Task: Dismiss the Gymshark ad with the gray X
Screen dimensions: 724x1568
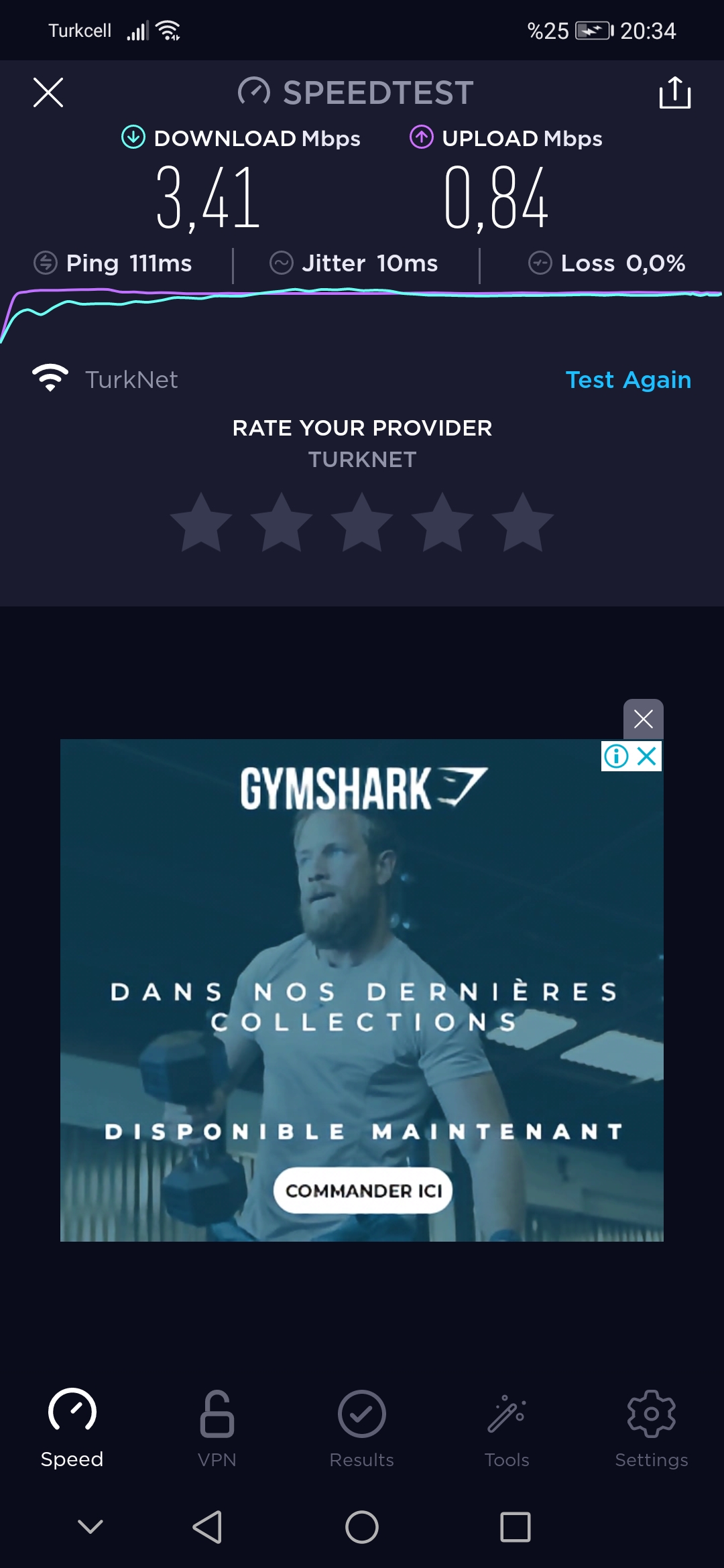Action: click(644, 719)
